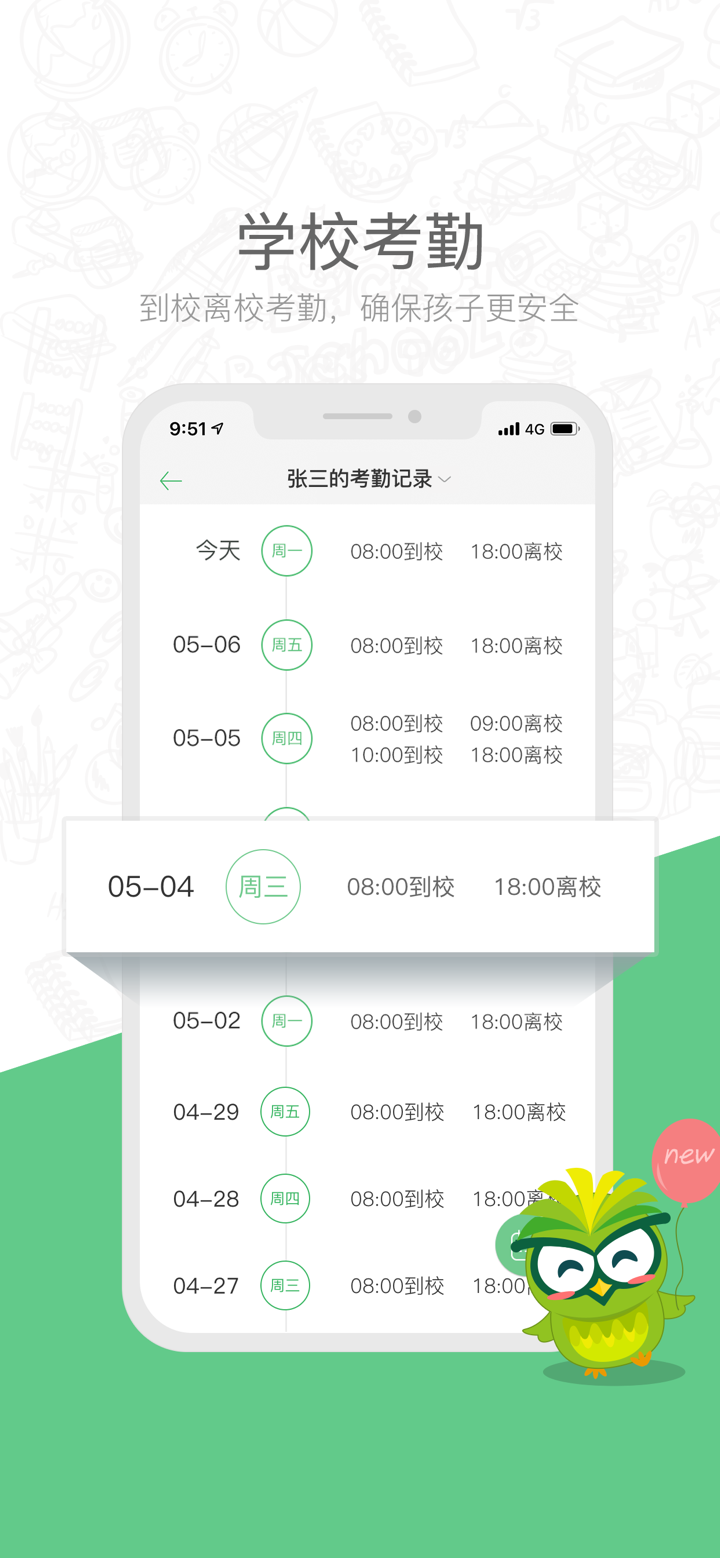Tap the 周五 badge beside 04-29

287,1111
